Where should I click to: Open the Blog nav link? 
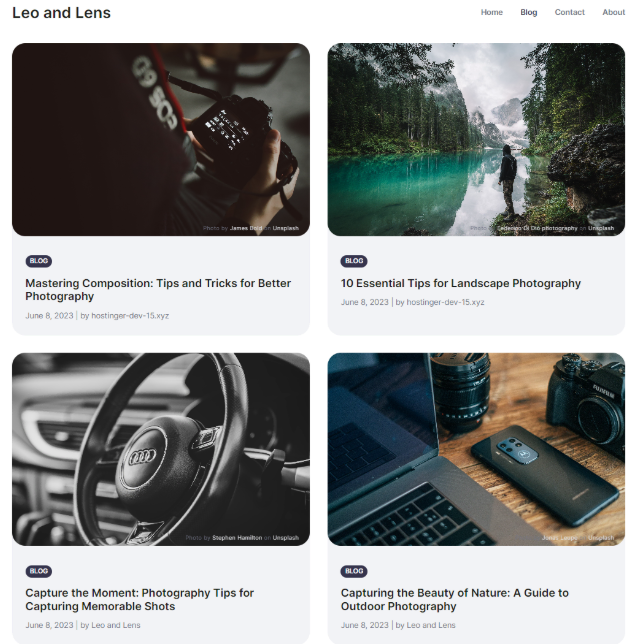coord(528,12)
